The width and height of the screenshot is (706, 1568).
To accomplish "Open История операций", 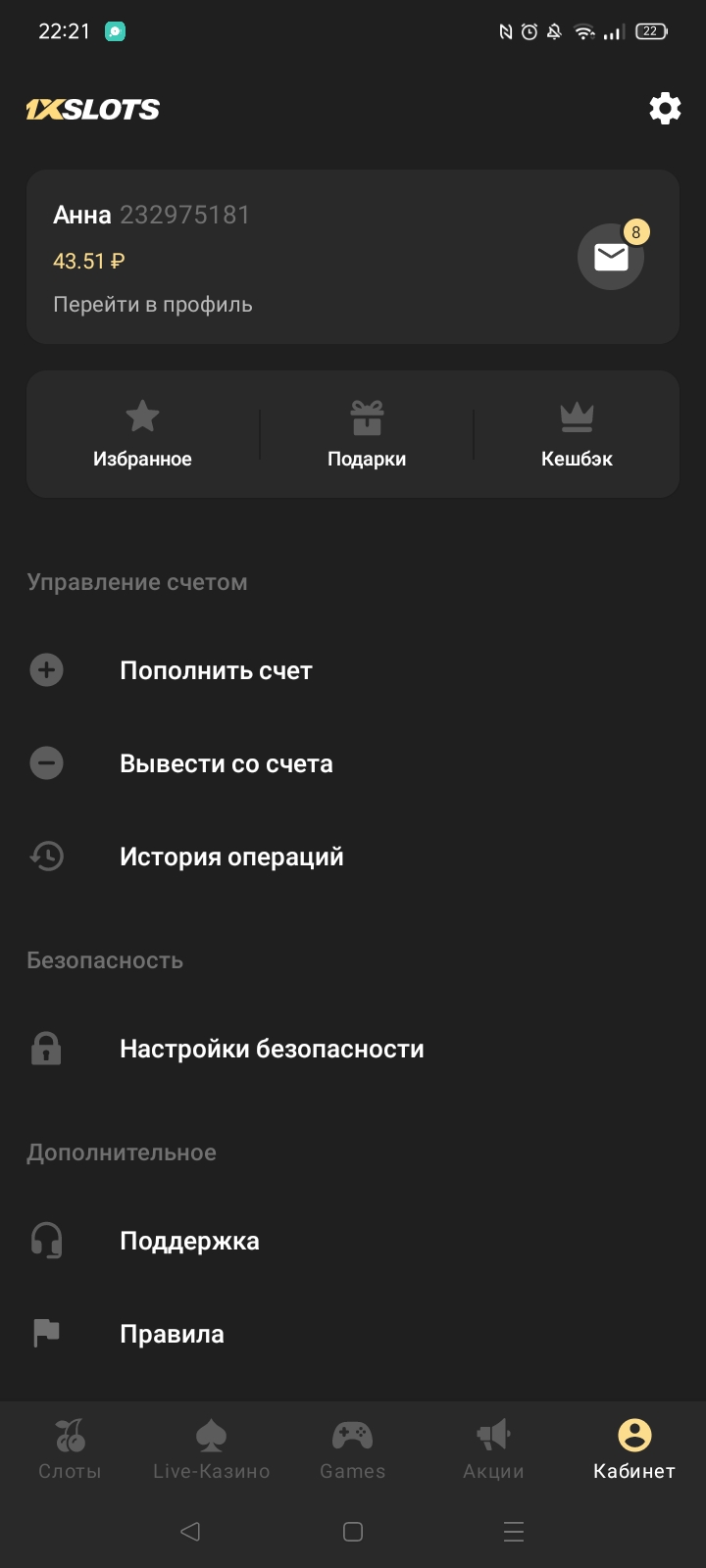I will pyautogui.click(x=231, y=857).
